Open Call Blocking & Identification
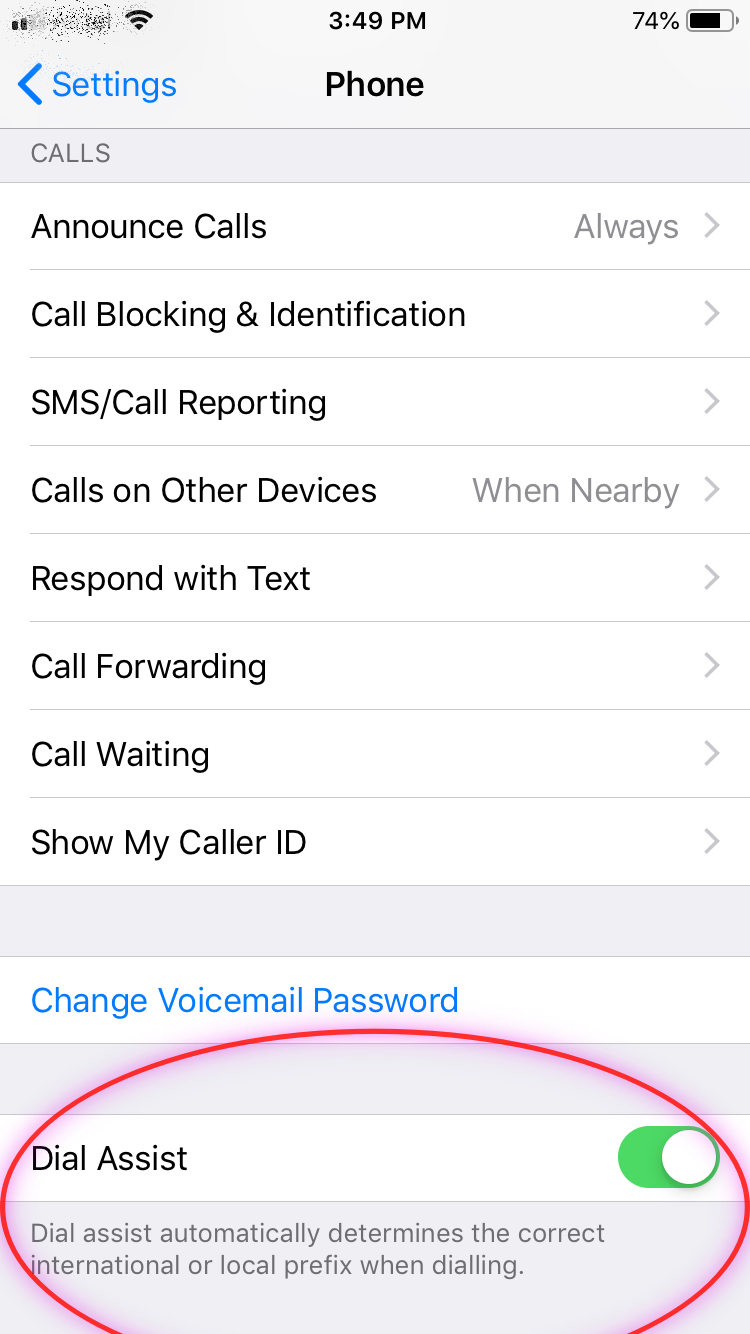Viewport: 750px width, 1334px height. tap(375, 315)
